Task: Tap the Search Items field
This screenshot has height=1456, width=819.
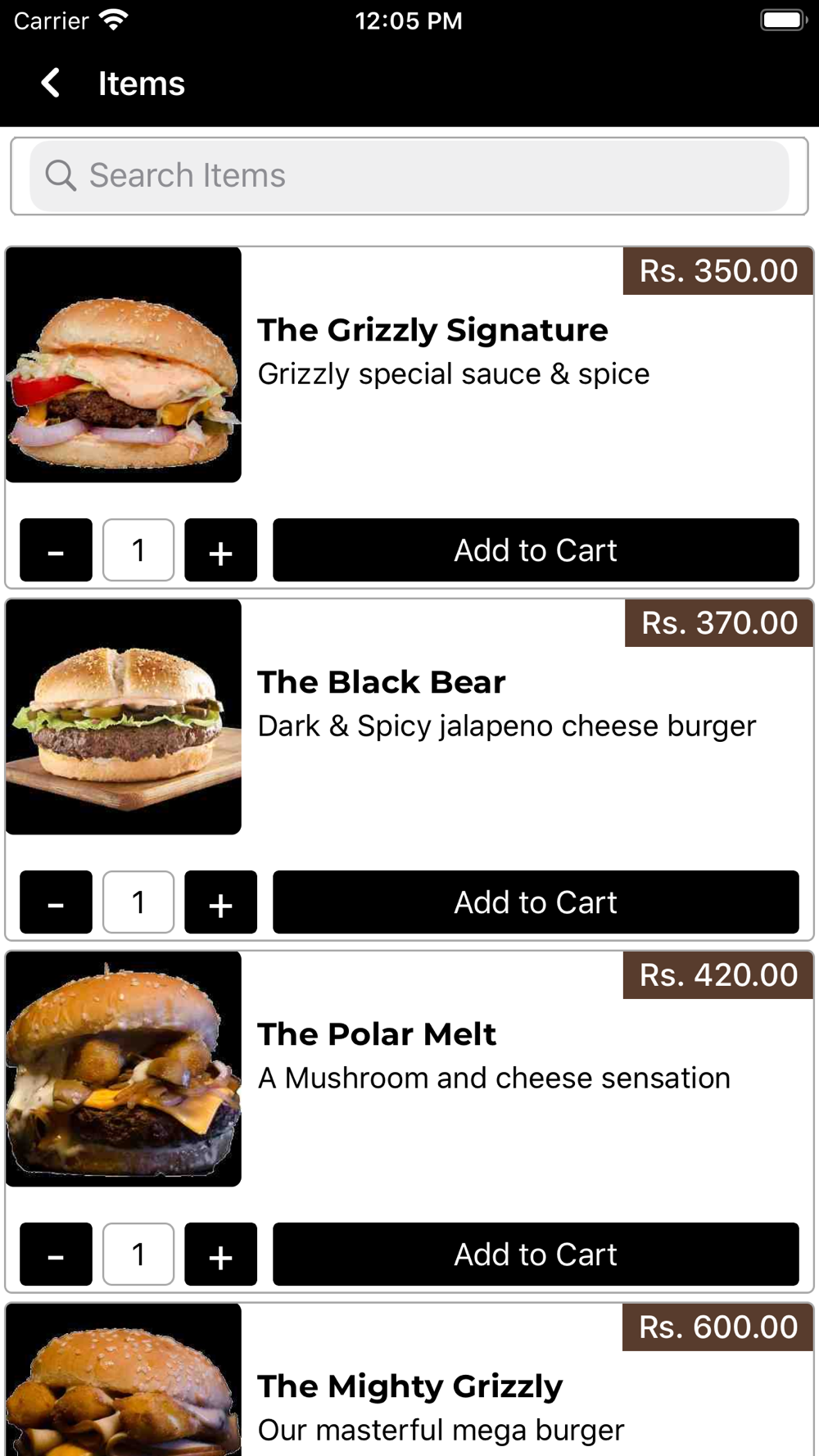Action: click(x=409, y=176)
